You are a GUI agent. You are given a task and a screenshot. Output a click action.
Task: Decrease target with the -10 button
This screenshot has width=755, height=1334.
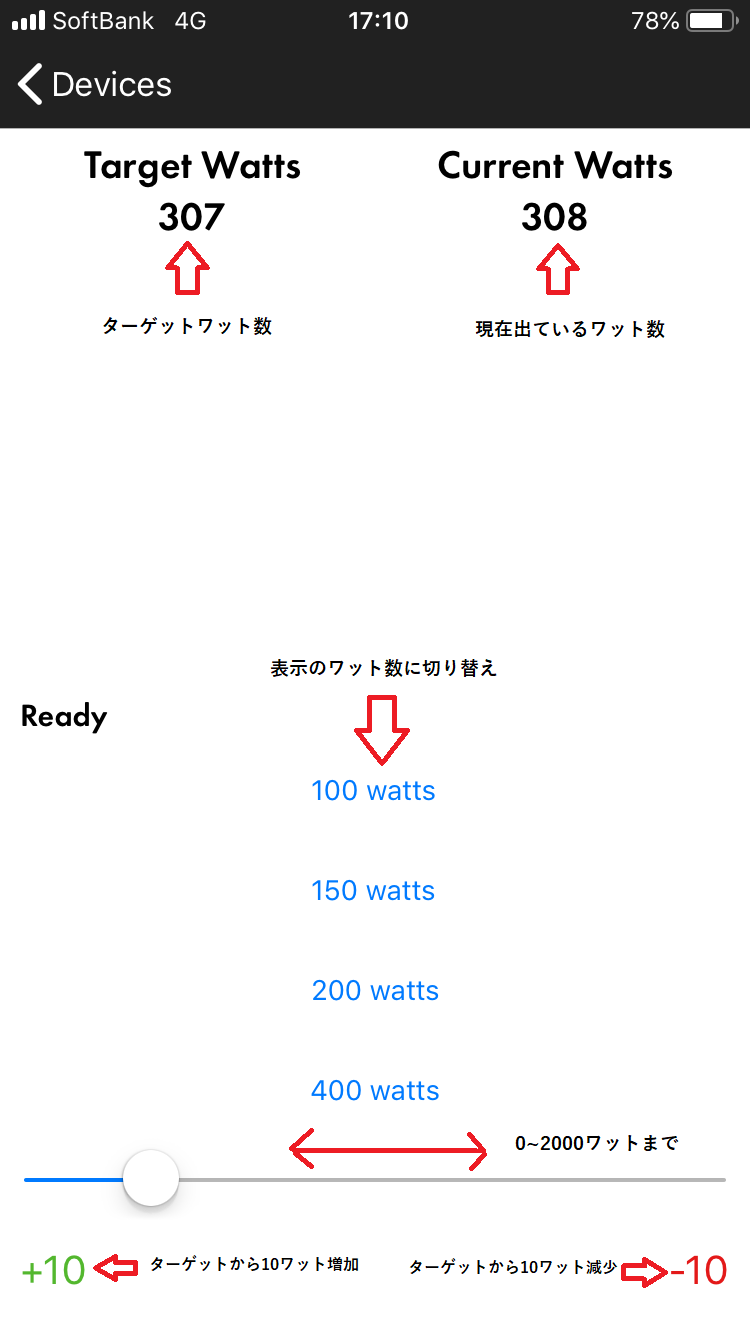pyautogui.click(x=699, y=1270)
